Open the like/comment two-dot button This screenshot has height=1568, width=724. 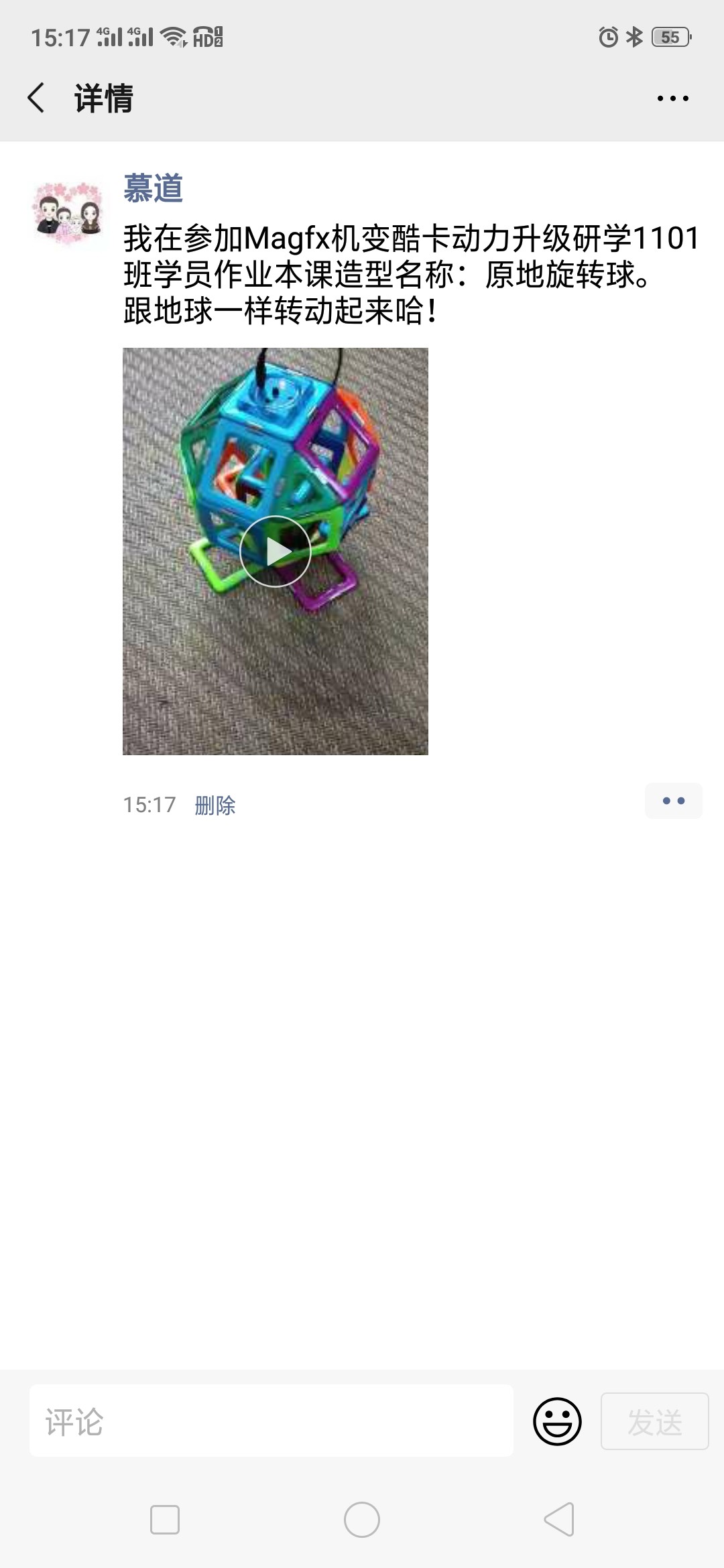pyautogui.click(x=673, y=801)
